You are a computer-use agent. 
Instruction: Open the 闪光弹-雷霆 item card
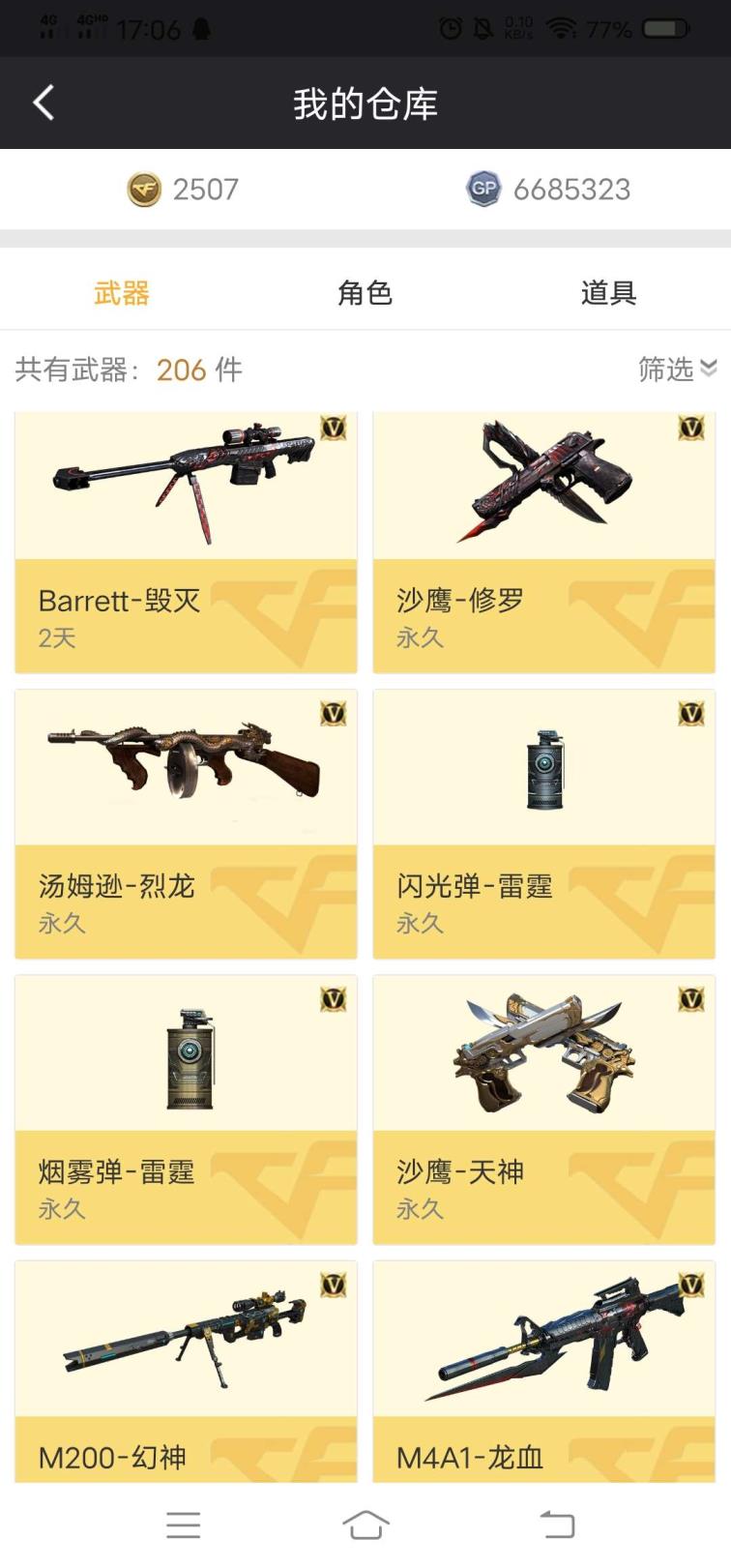click(x=543, y=823)
